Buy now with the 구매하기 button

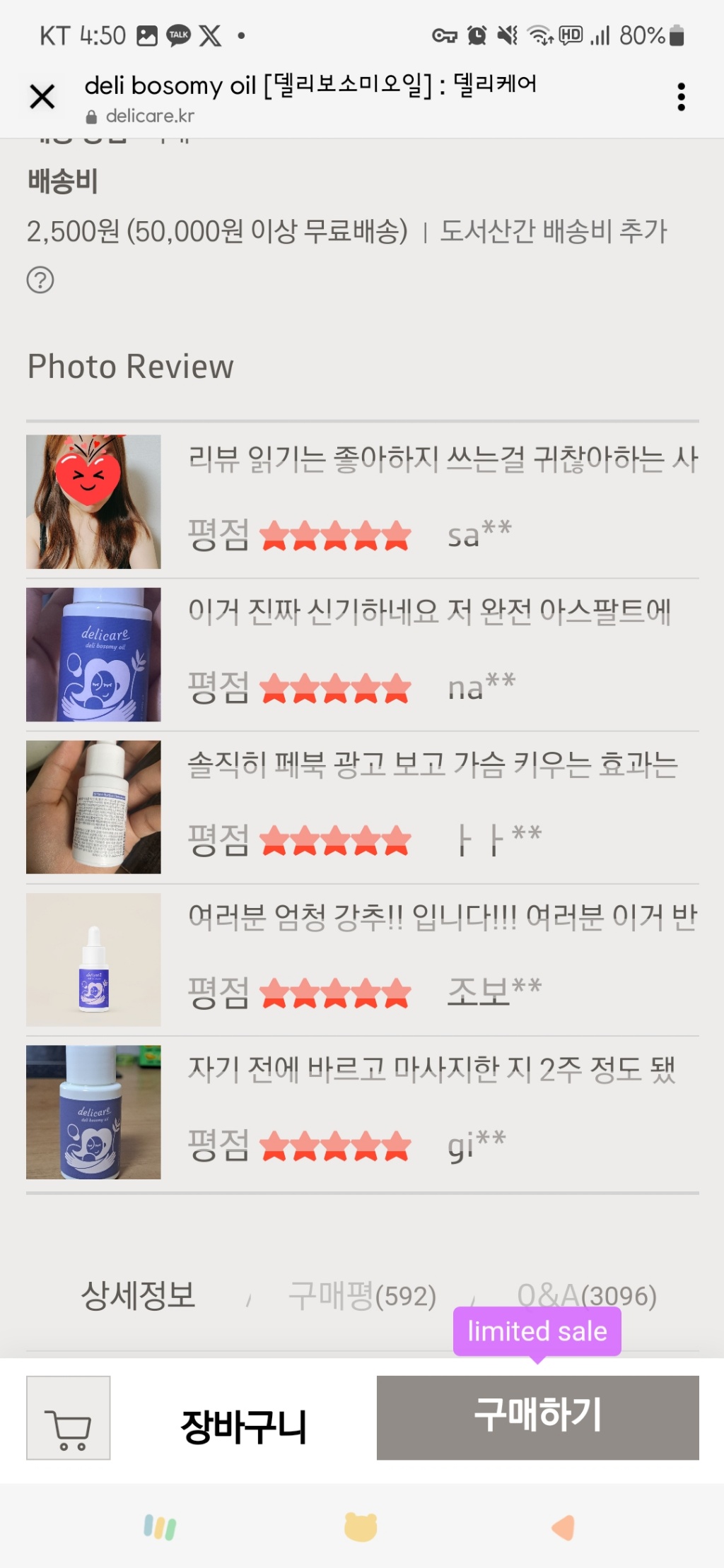coord(537,1416)
